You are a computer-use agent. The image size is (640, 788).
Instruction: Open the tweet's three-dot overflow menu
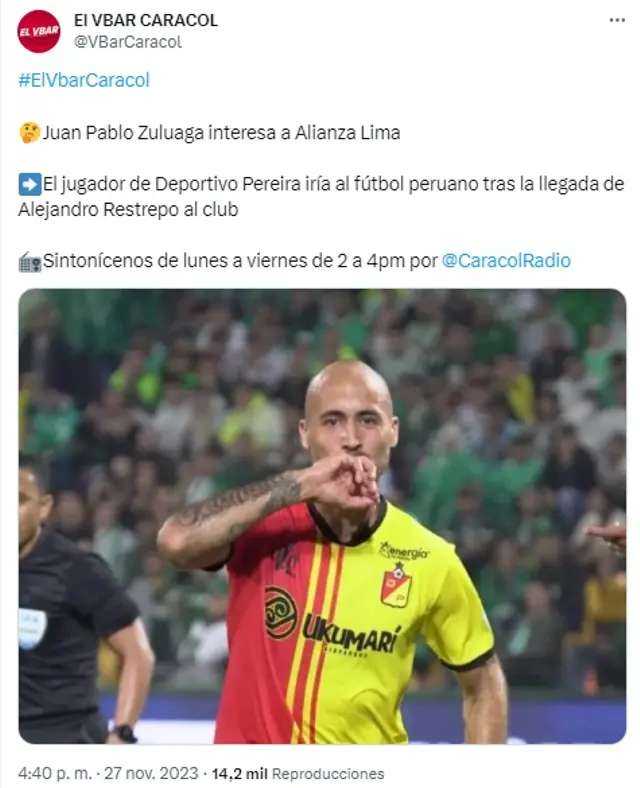click(x=617, y=20)
